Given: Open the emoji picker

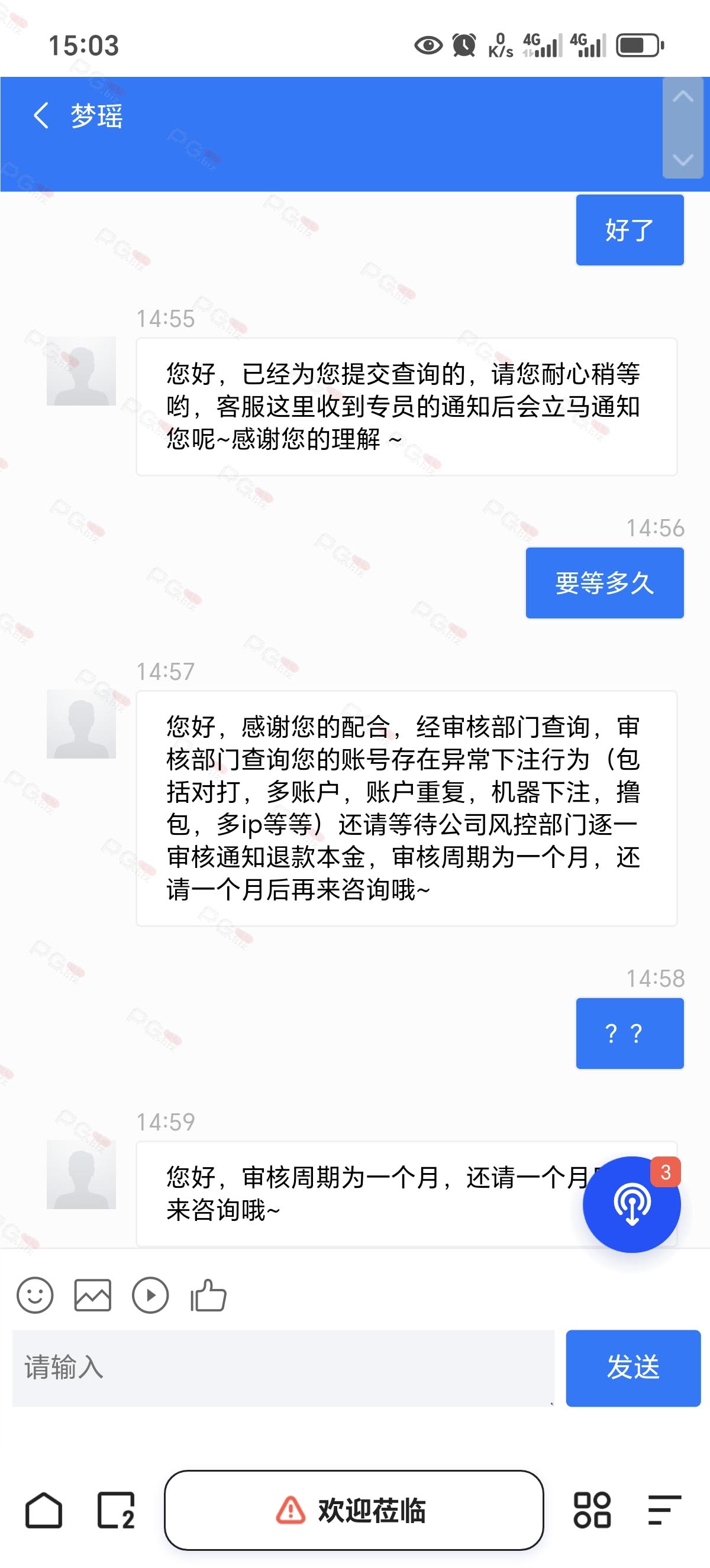Looking at the screenshot, I should coord(35,1295).
